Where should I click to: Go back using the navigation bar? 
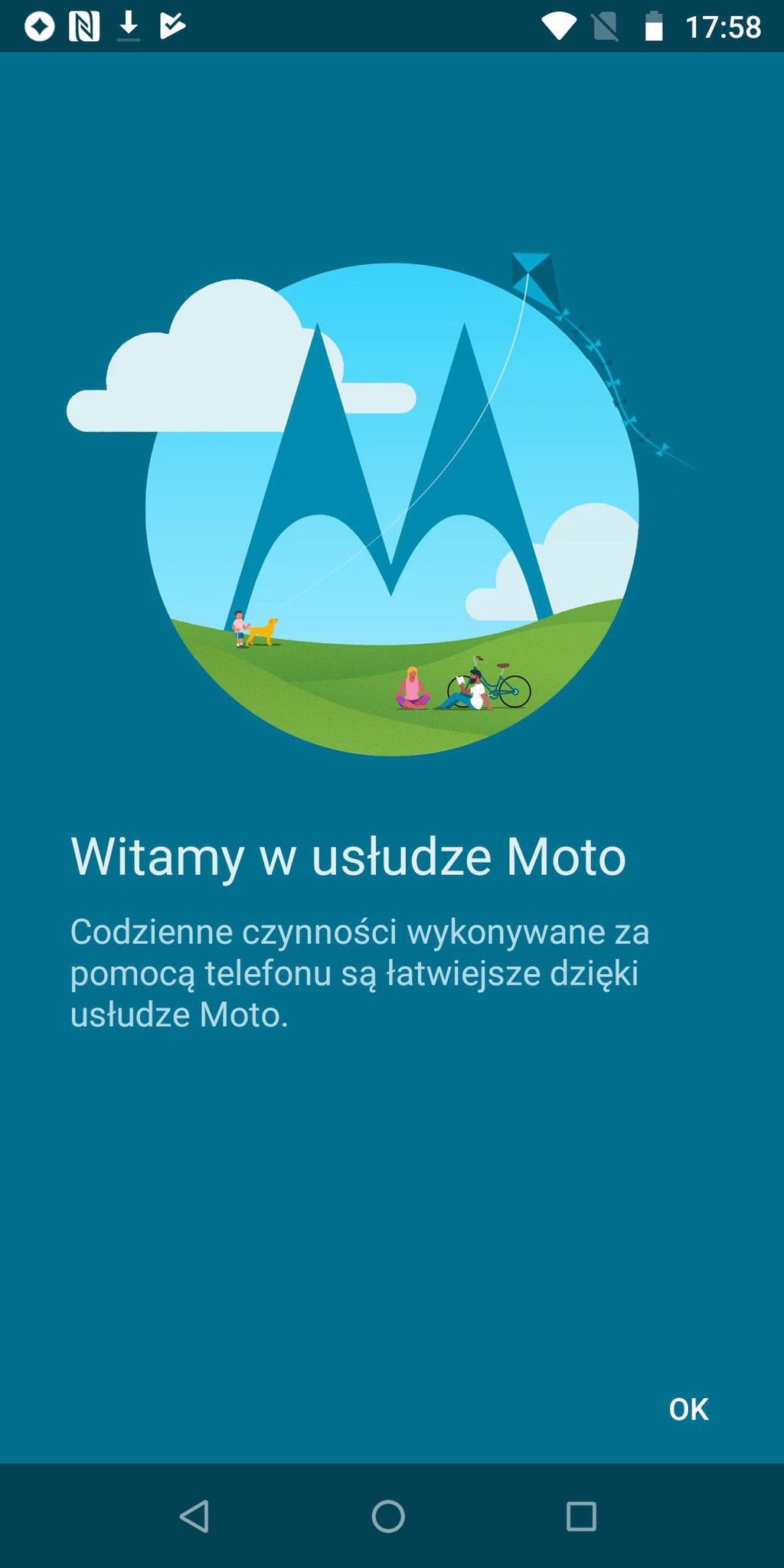click(x=194, y=1516)
